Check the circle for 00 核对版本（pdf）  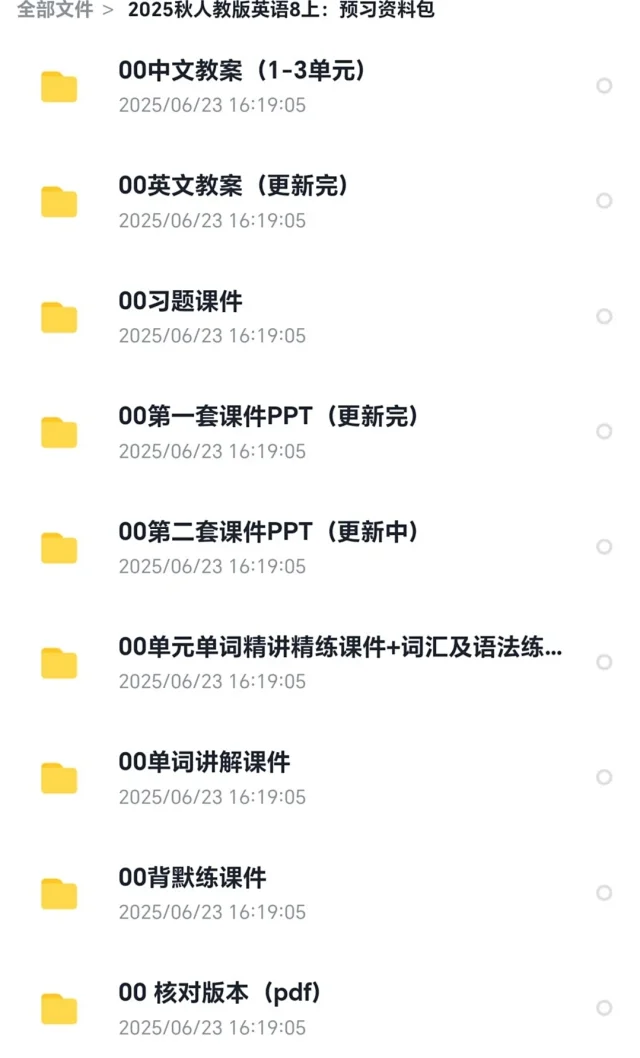pos(604,1008)
